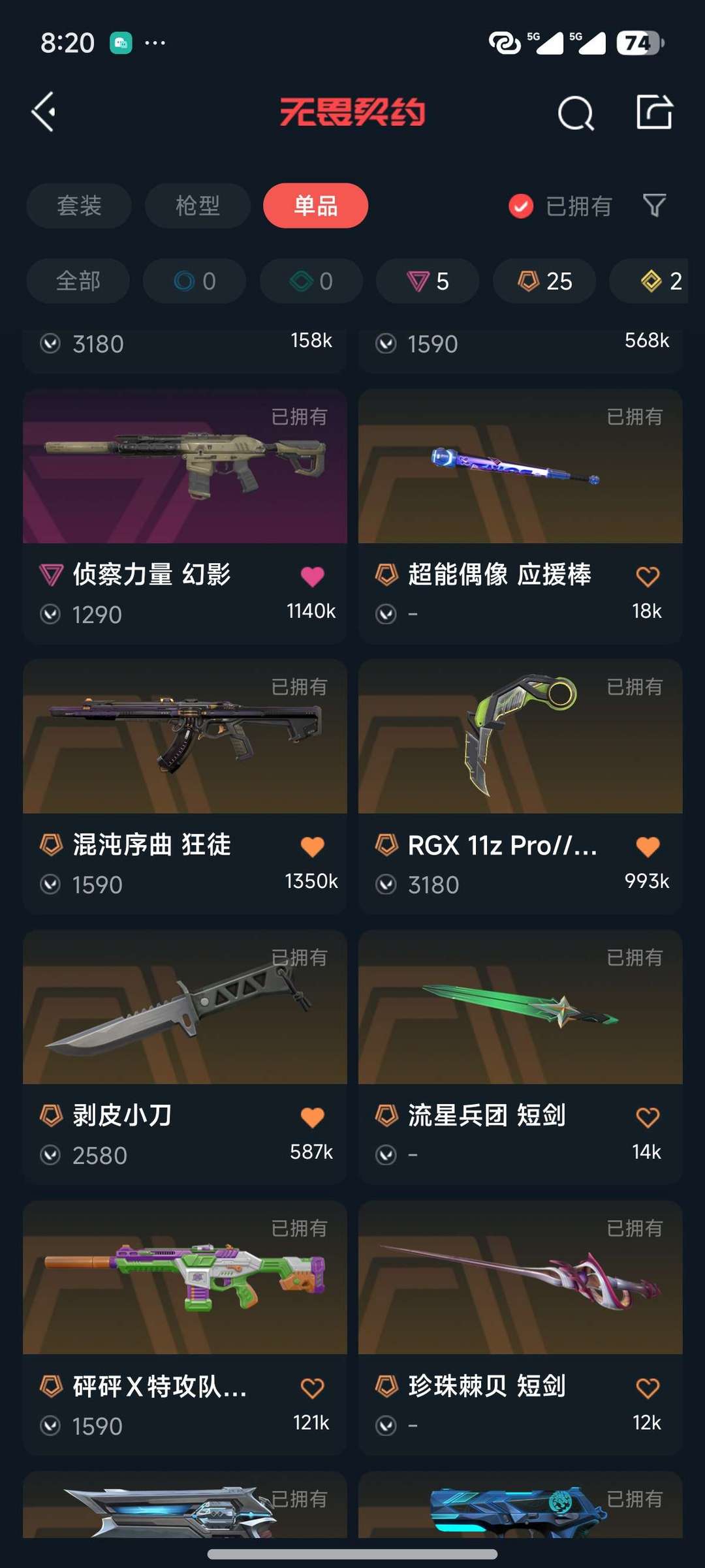The height and width of the screenshot is (1568, 705).
Task: Toggle the 已拥有 checkbox
Action: (521, 207)
